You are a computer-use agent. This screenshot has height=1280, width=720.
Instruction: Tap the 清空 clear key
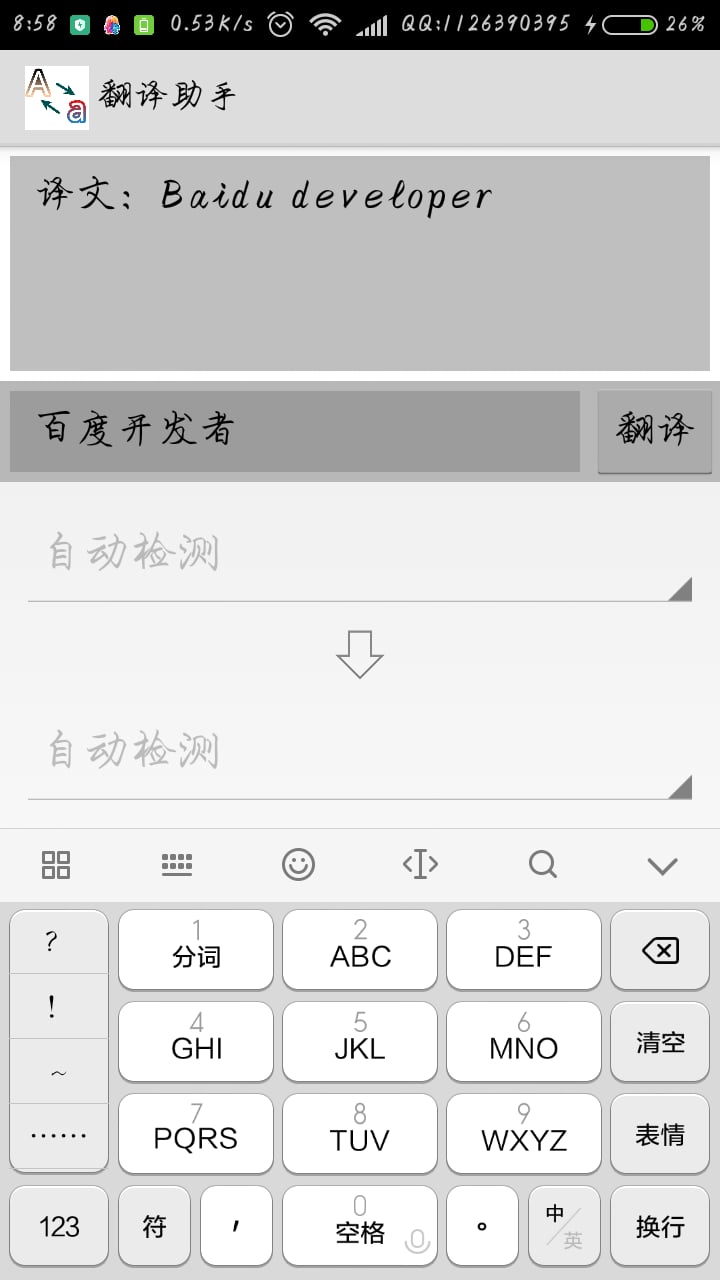coord(660,1042)
